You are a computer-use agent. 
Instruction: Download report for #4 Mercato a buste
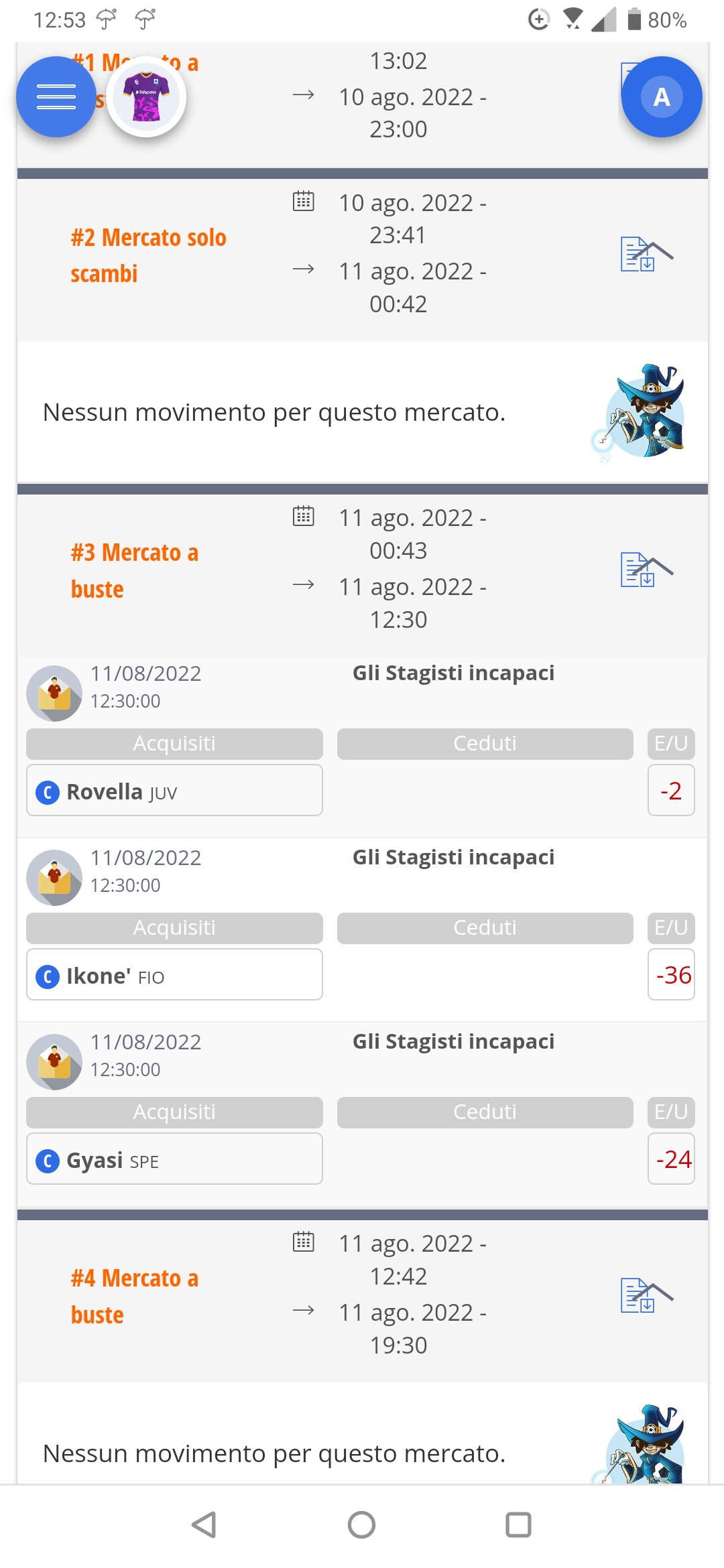click(x=638, y=1296)
